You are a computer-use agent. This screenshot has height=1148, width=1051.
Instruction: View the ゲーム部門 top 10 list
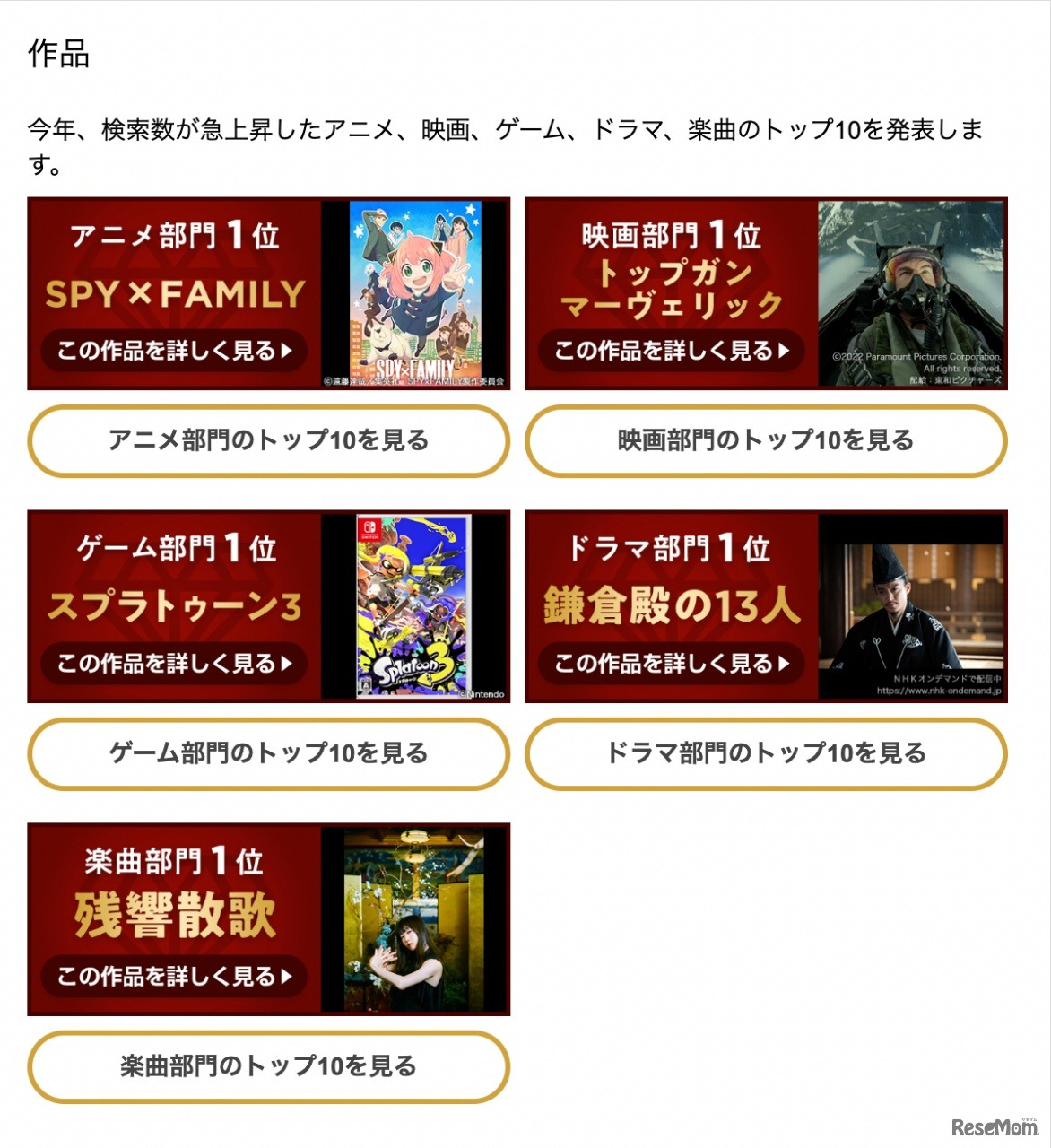point(269,754)
